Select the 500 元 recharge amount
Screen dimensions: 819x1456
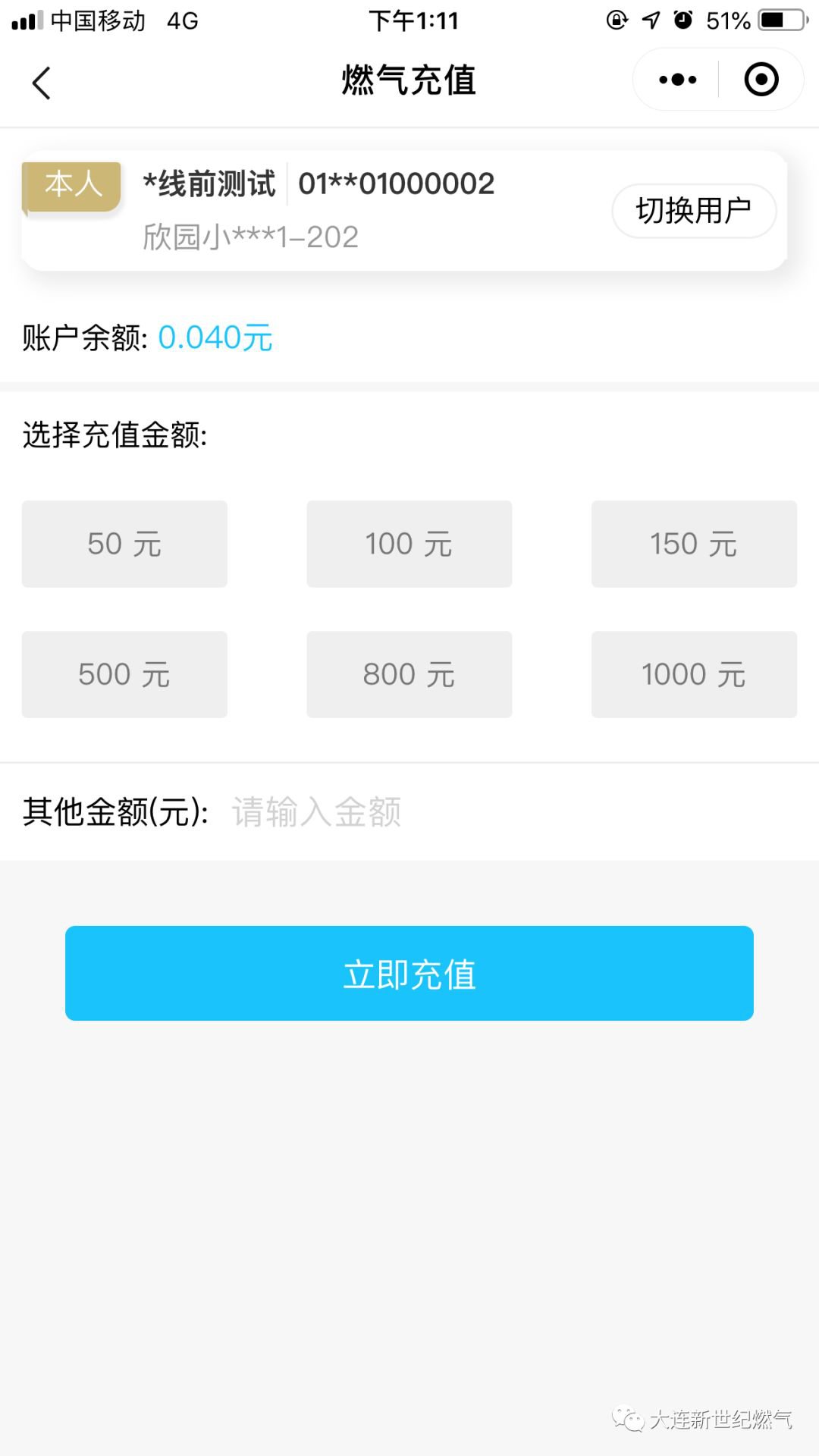coord(124,674)
